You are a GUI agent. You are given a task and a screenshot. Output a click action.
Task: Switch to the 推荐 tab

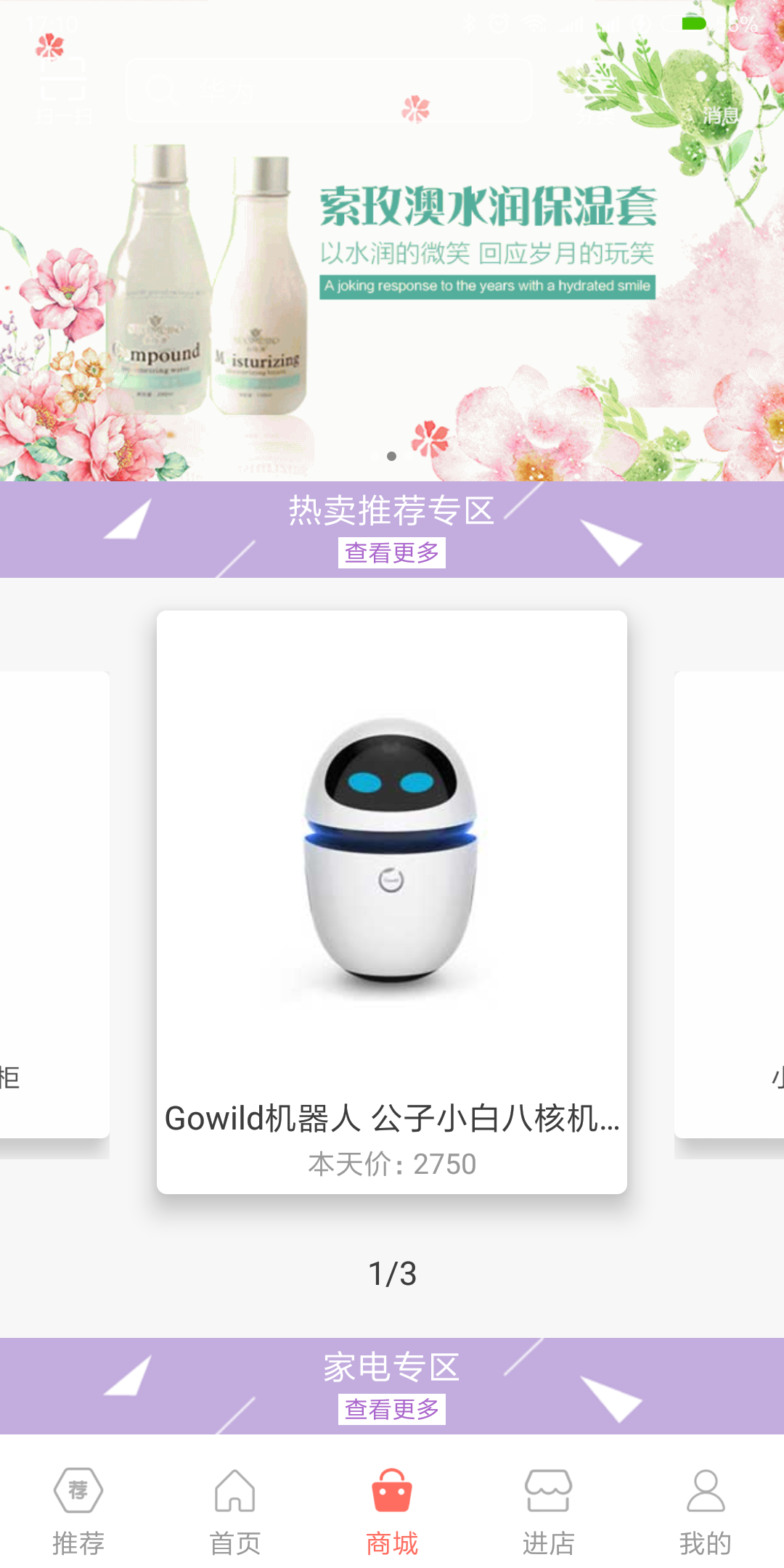[78, 1511]
